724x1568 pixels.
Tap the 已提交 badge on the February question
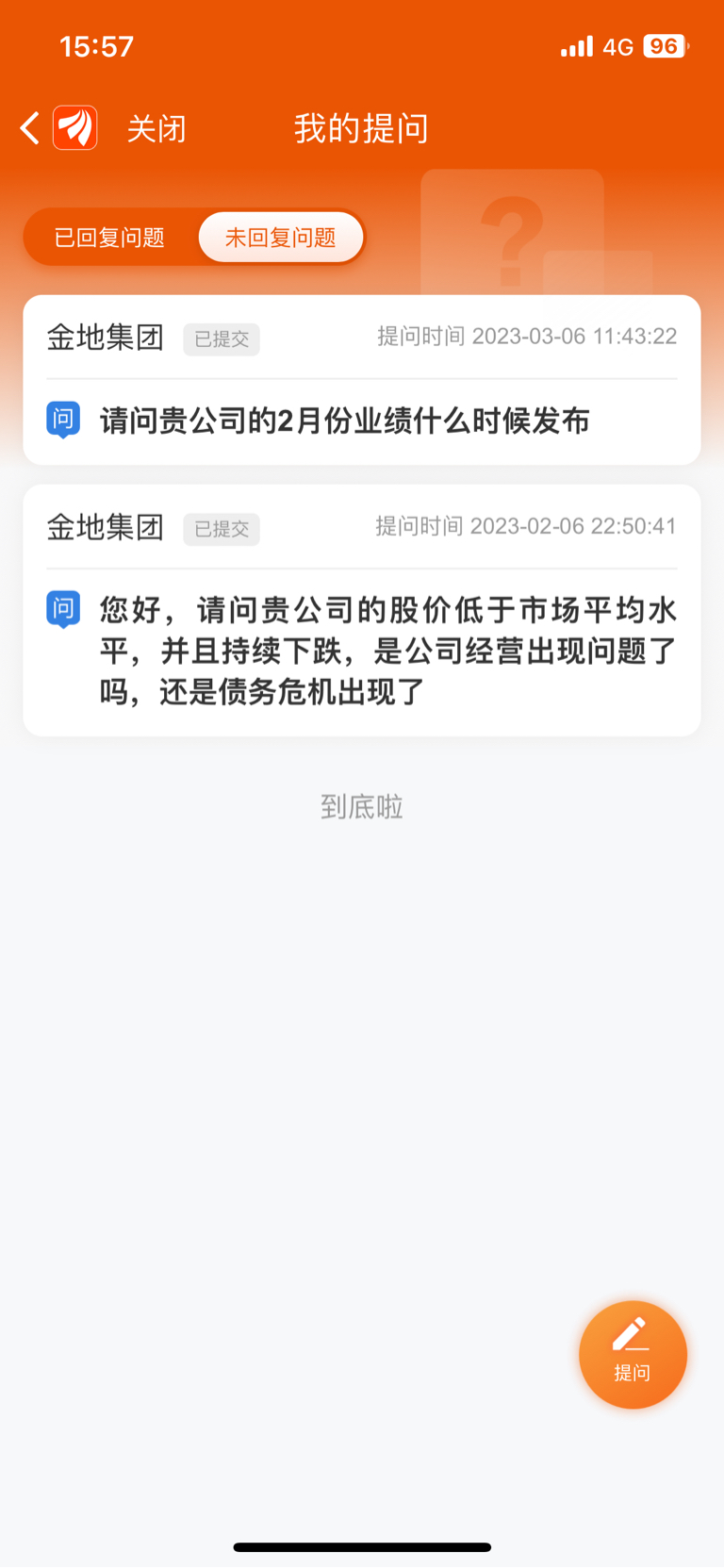tap(222, 529)
